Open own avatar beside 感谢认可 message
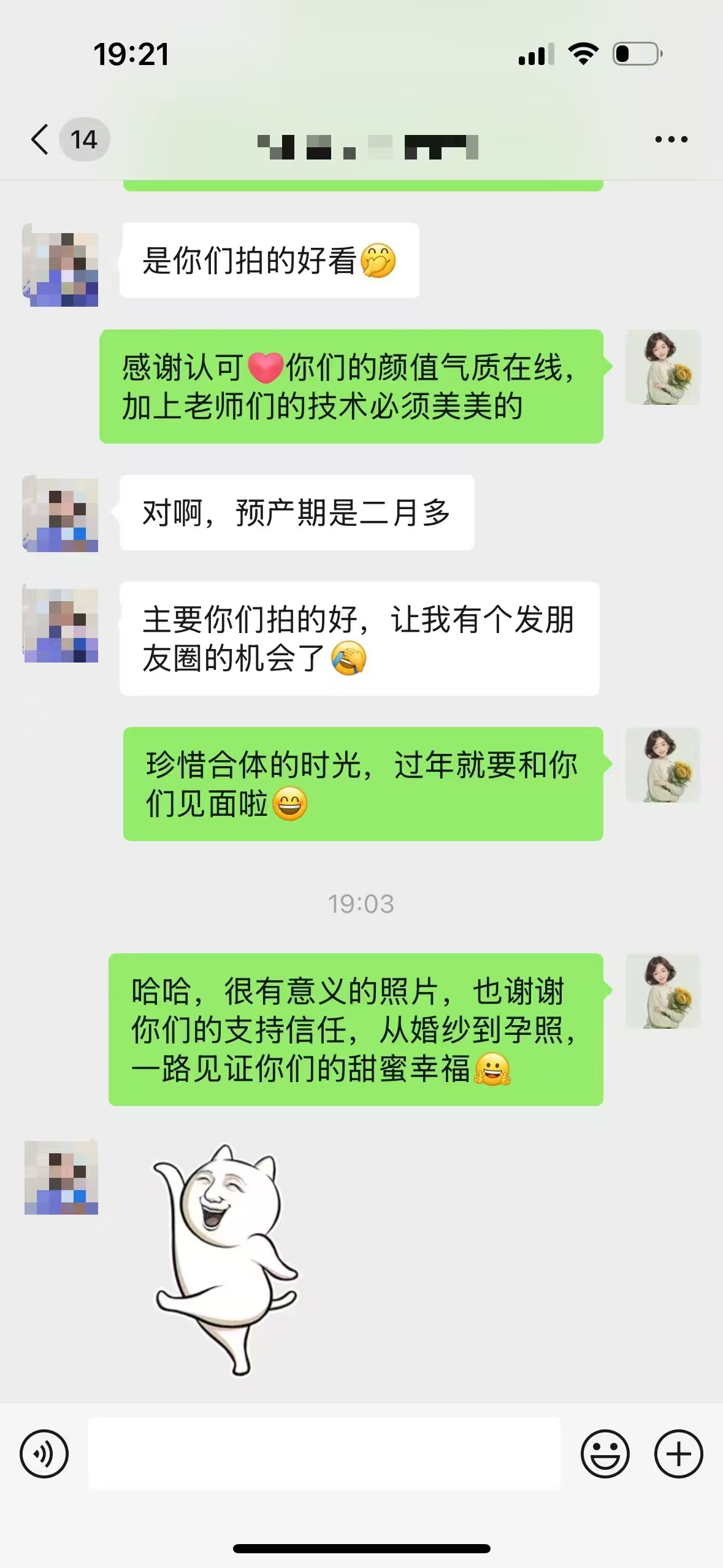This screenshot has width=723, height=1568. pos(663,367)
